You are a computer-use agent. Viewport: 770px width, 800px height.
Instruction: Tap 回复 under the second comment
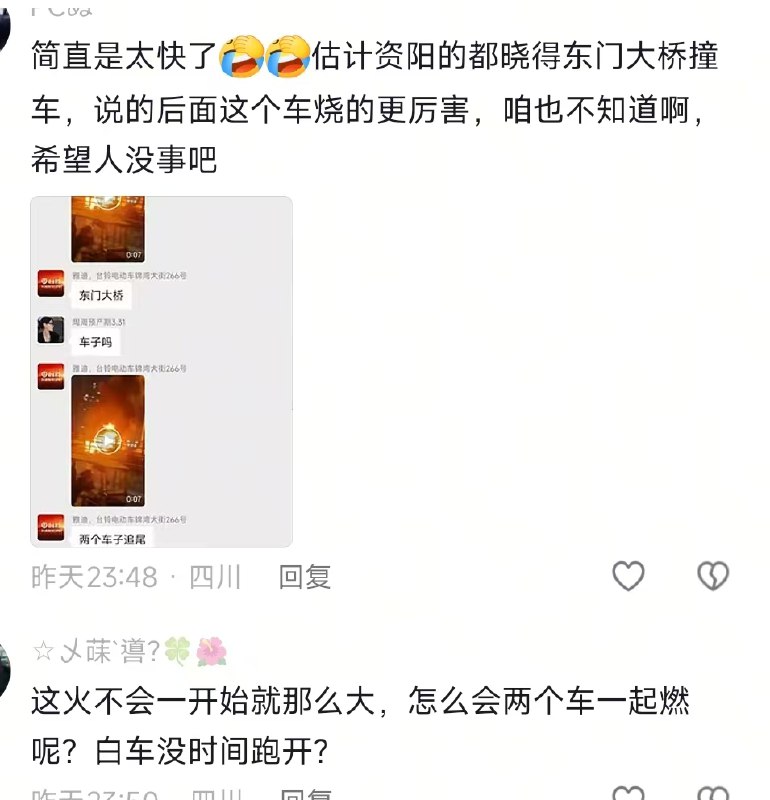point(306,793)
